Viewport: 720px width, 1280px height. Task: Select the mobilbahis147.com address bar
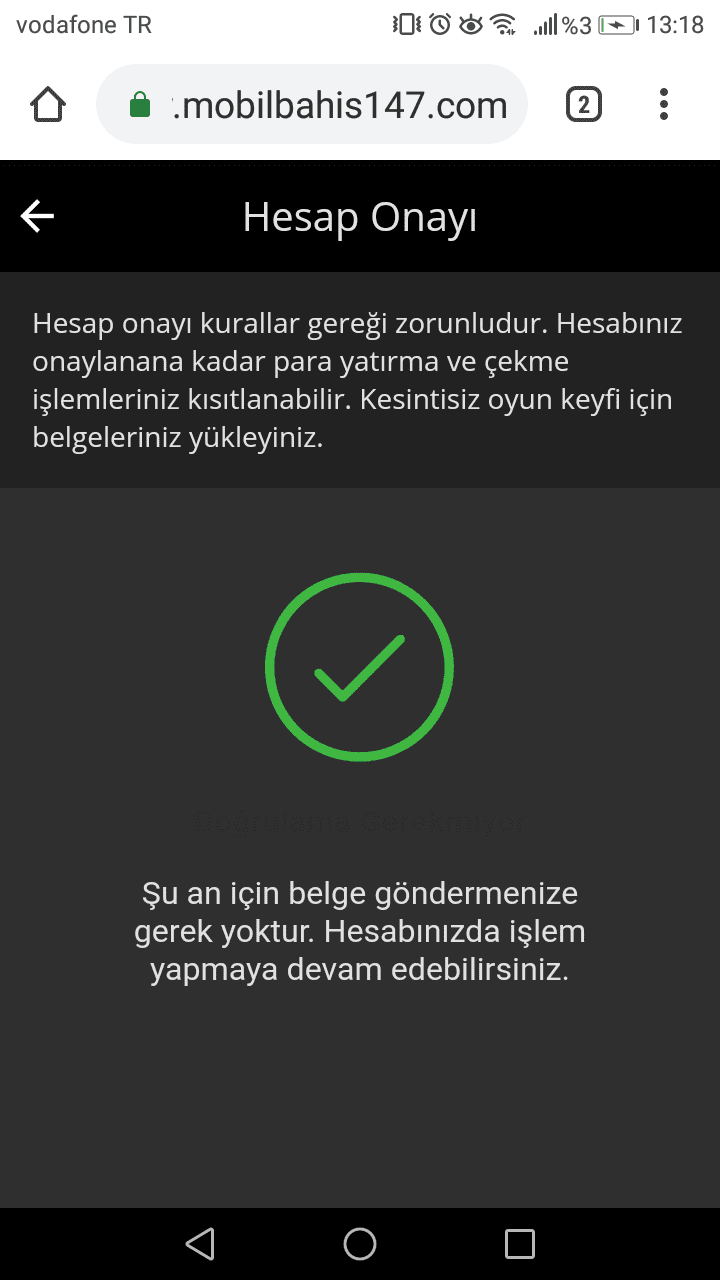312,104
